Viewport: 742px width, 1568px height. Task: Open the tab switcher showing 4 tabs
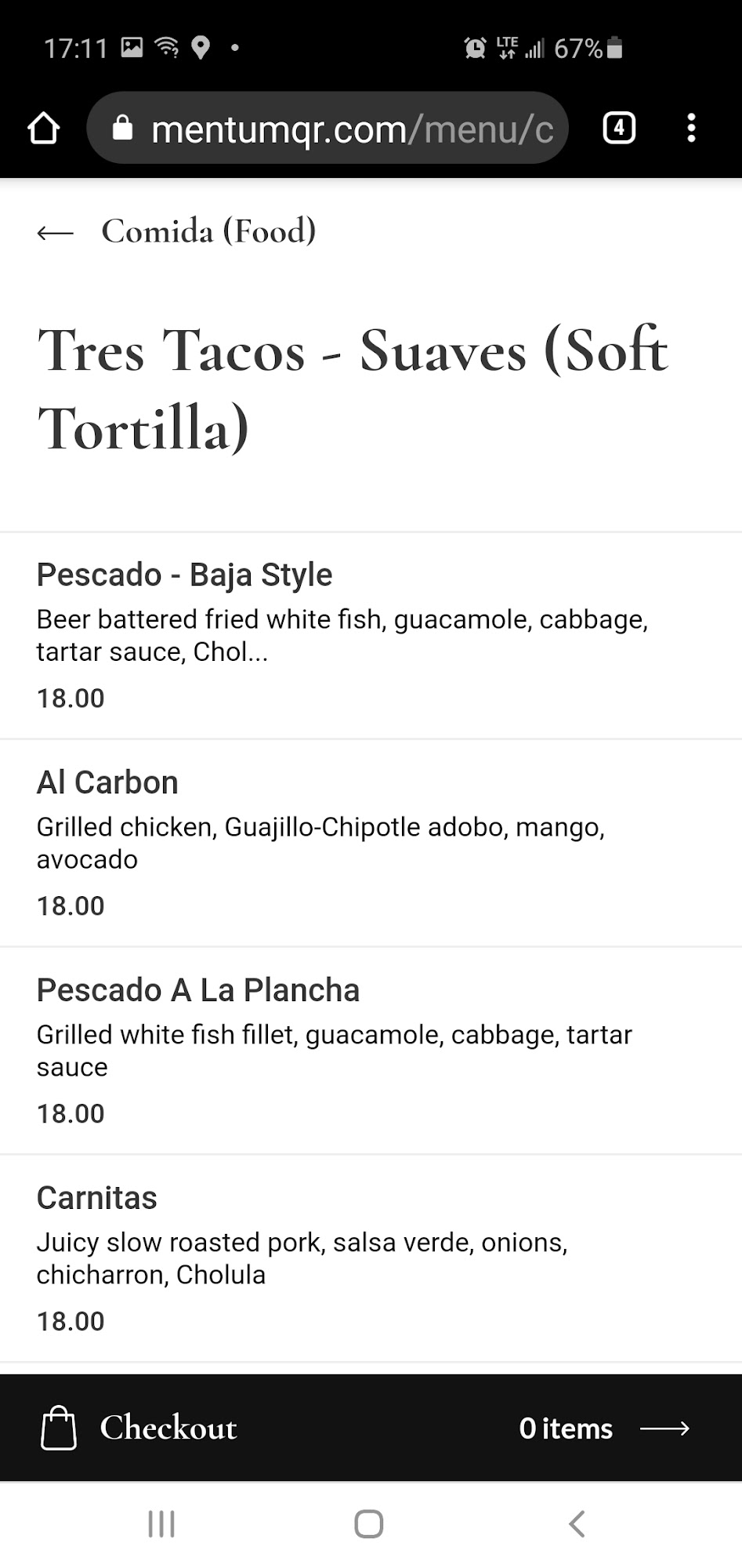[618, 128]
